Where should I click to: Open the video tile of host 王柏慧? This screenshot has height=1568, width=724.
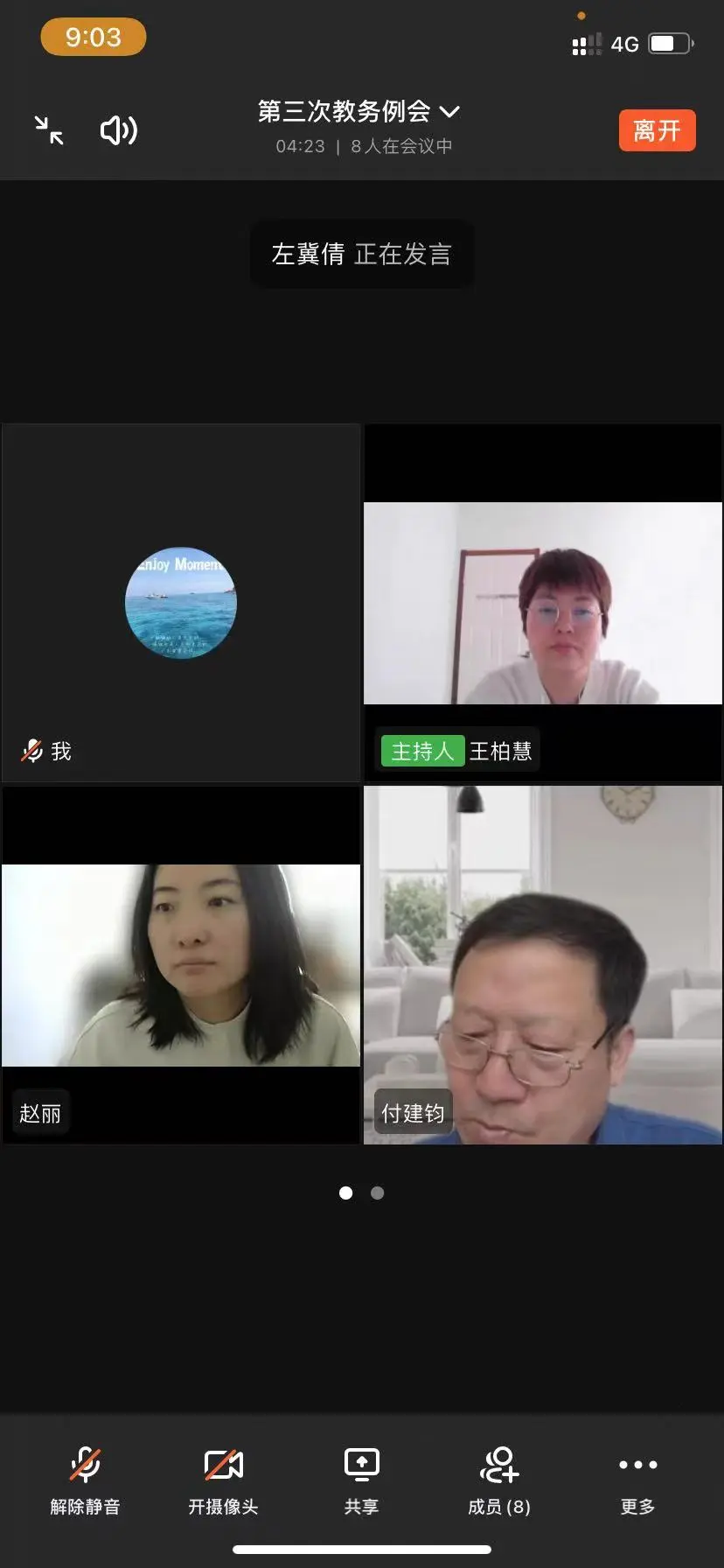543,603
